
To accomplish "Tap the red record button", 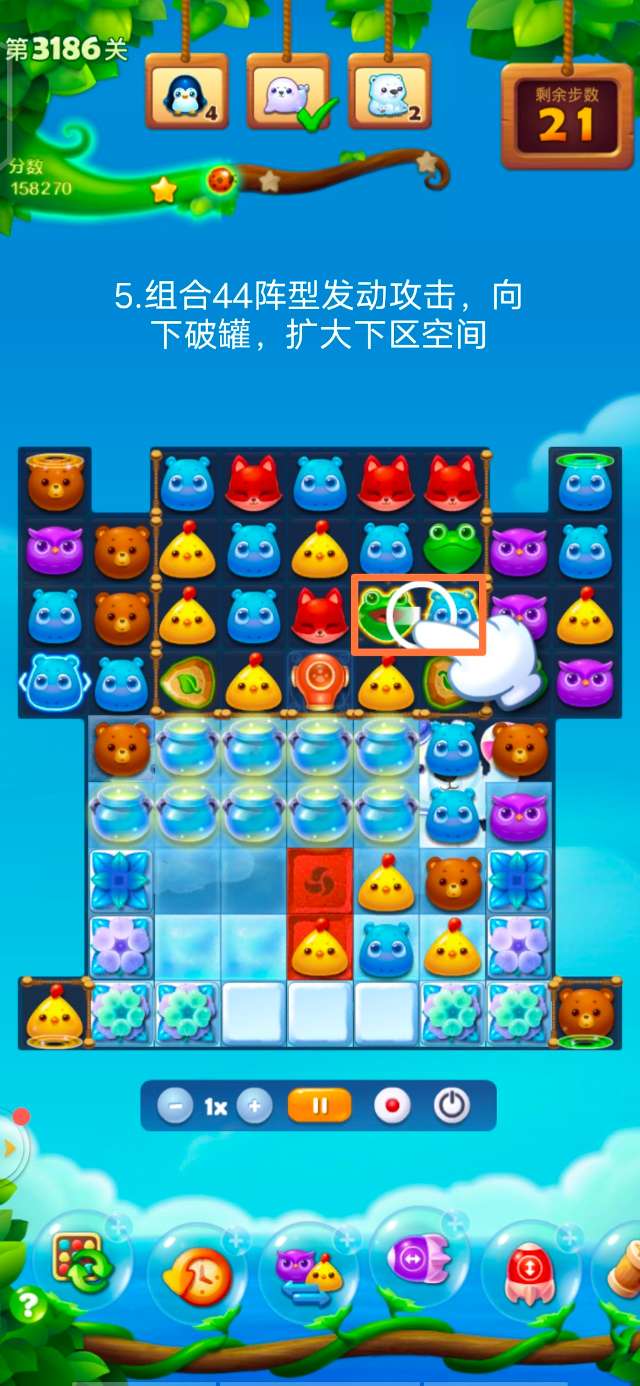I will point(392,1106).
